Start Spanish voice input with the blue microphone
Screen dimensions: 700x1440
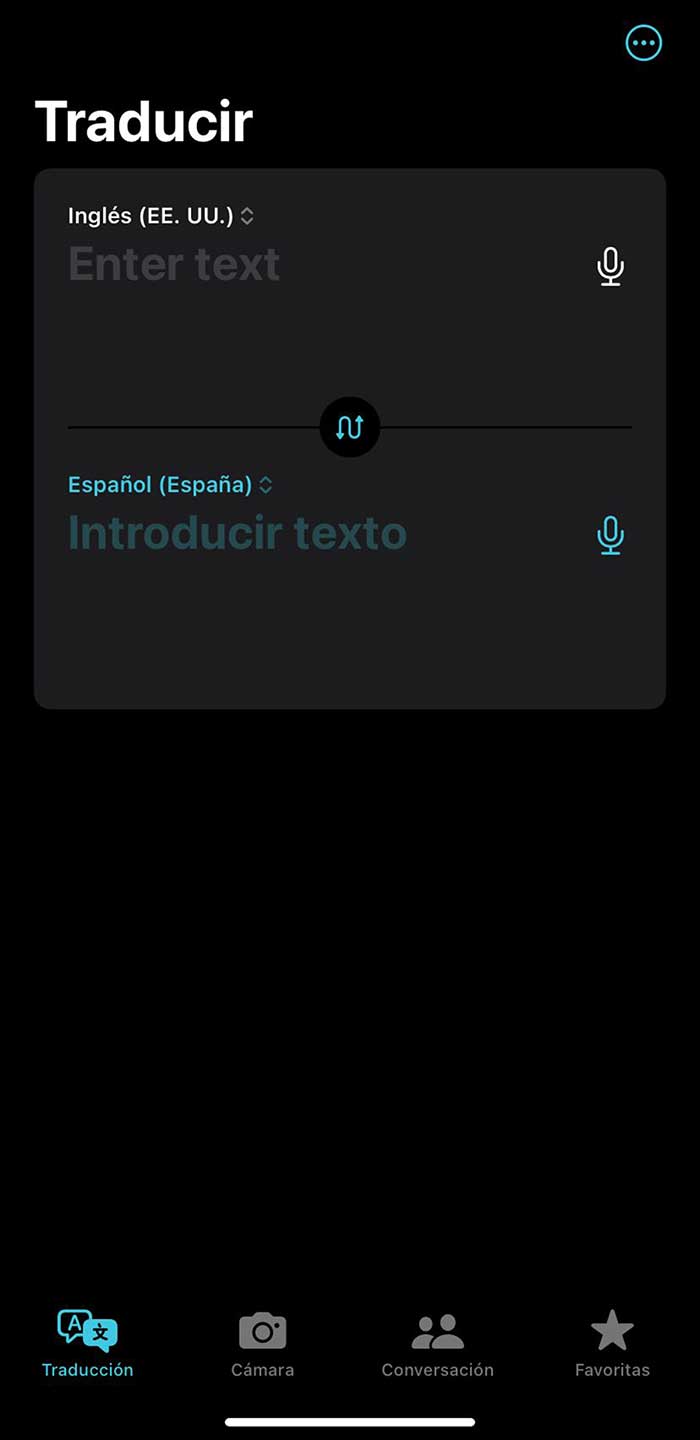(x=610, y=535)
